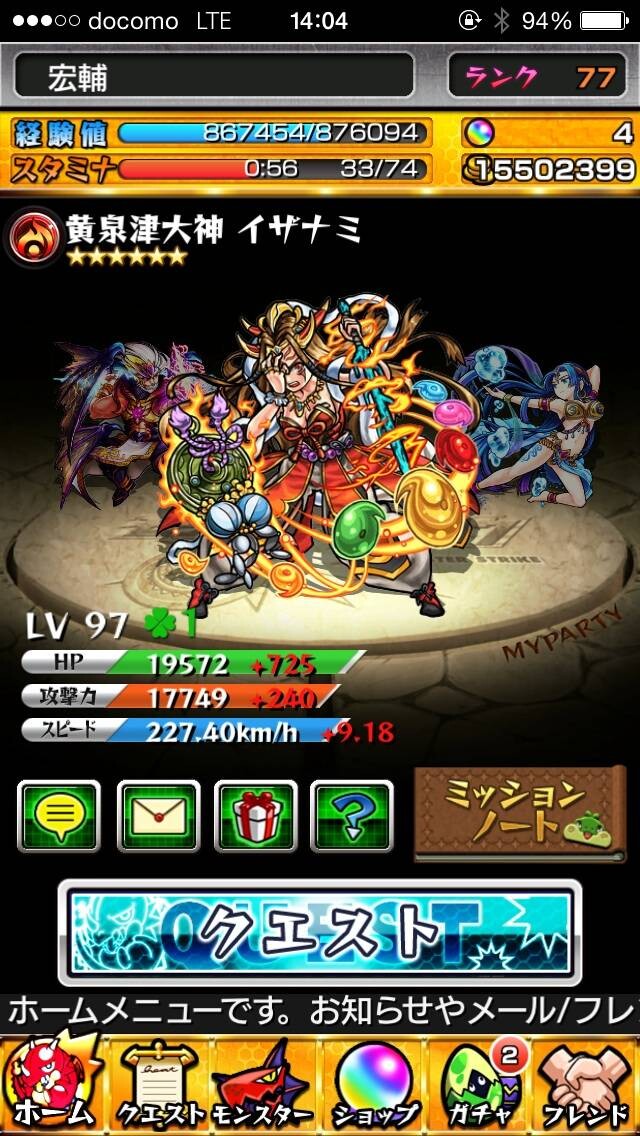Open the ガチャ tab
The image size is (640, 1136).
(x=479, y=1085)
